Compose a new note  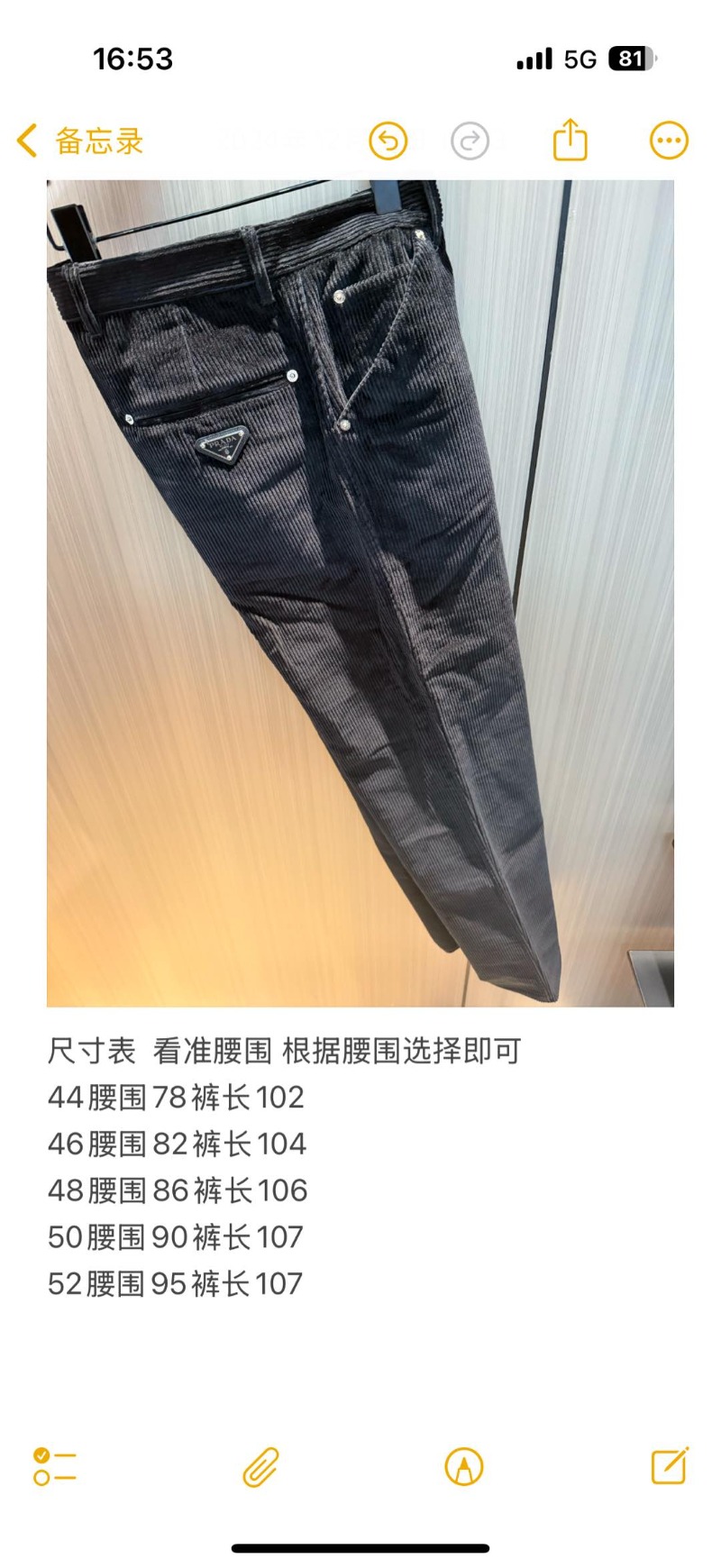[x=670, y=1466]
